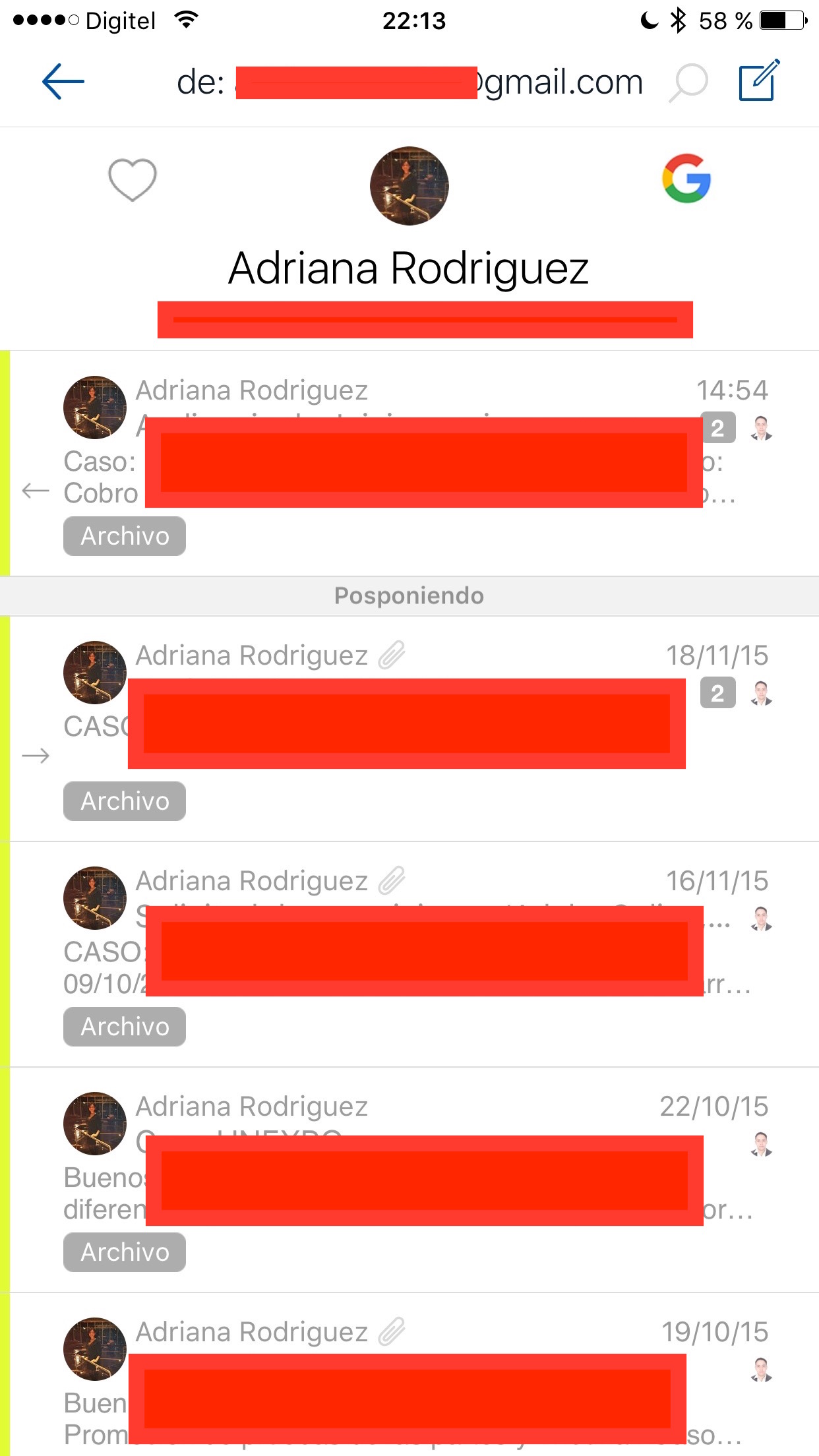
Task: Compose a new email
Action: click(x=758, y=80)
